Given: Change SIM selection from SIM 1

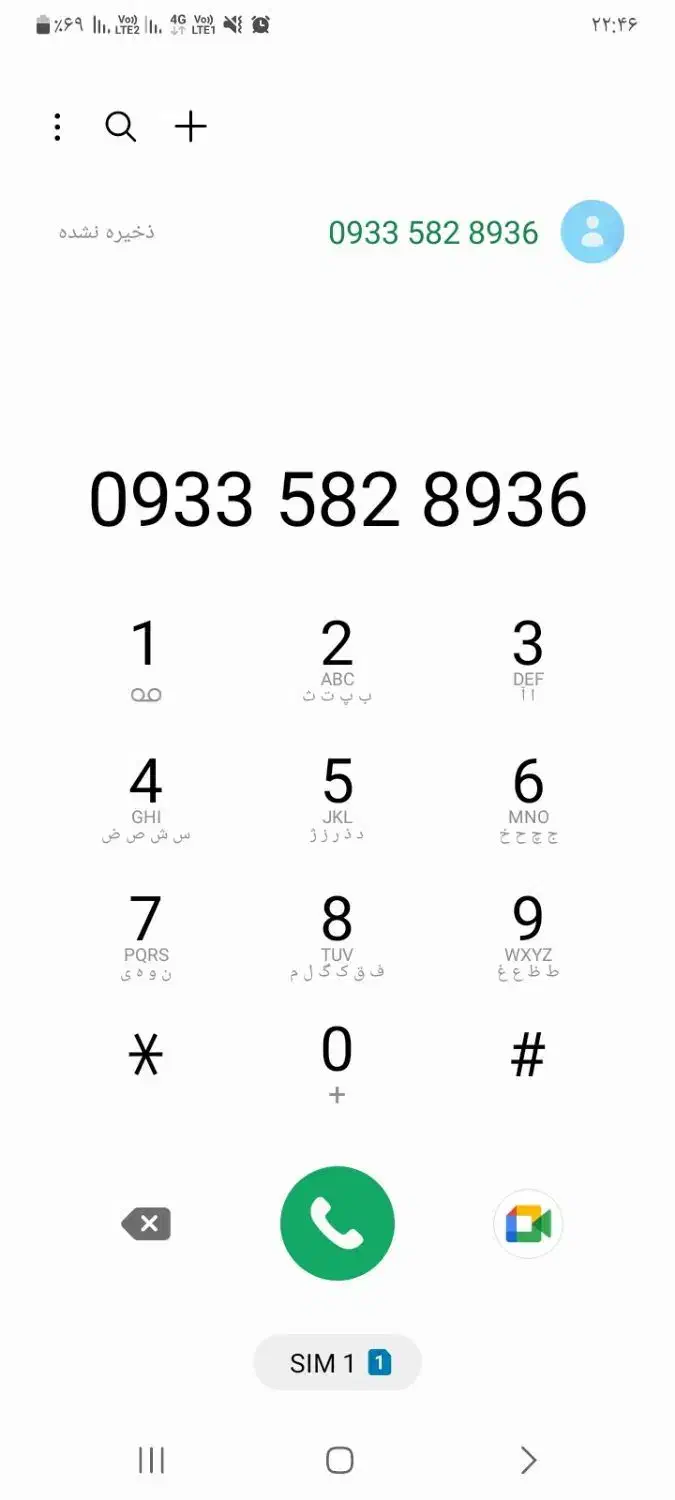Looking at the screenshot, I should pos(337,1362).
